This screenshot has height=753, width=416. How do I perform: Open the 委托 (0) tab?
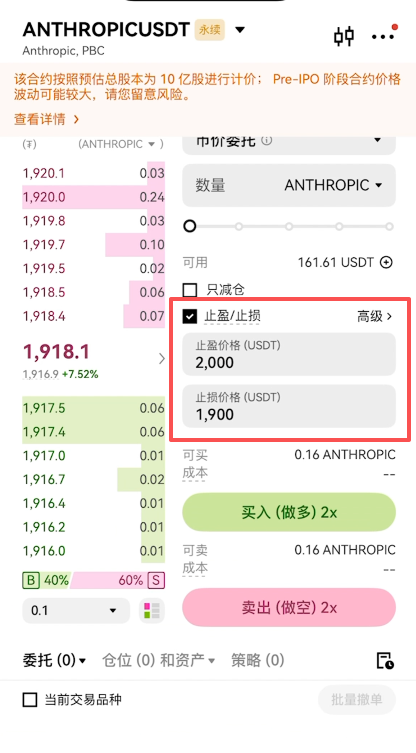[x=54, y=661]
